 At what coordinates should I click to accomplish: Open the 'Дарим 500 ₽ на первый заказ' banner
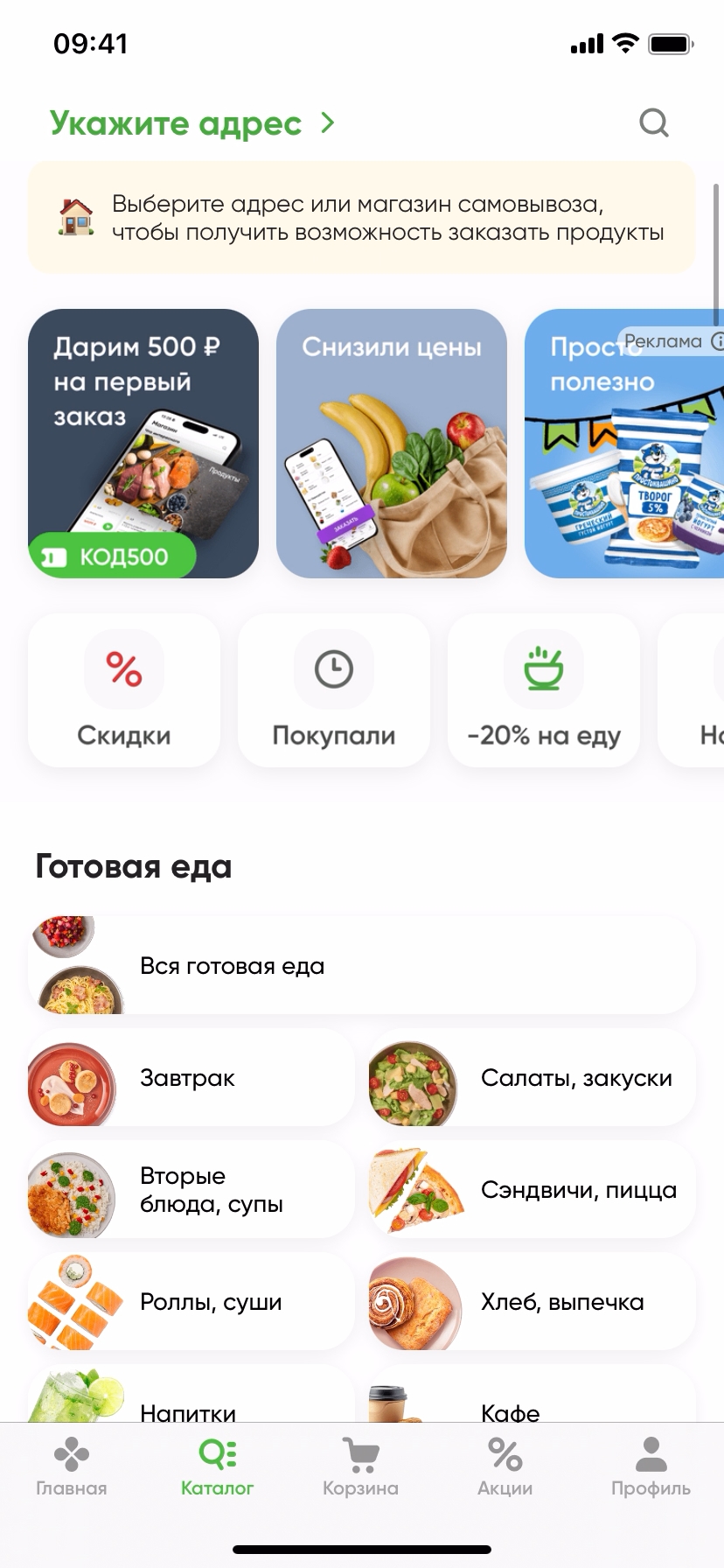click(143, 444)
